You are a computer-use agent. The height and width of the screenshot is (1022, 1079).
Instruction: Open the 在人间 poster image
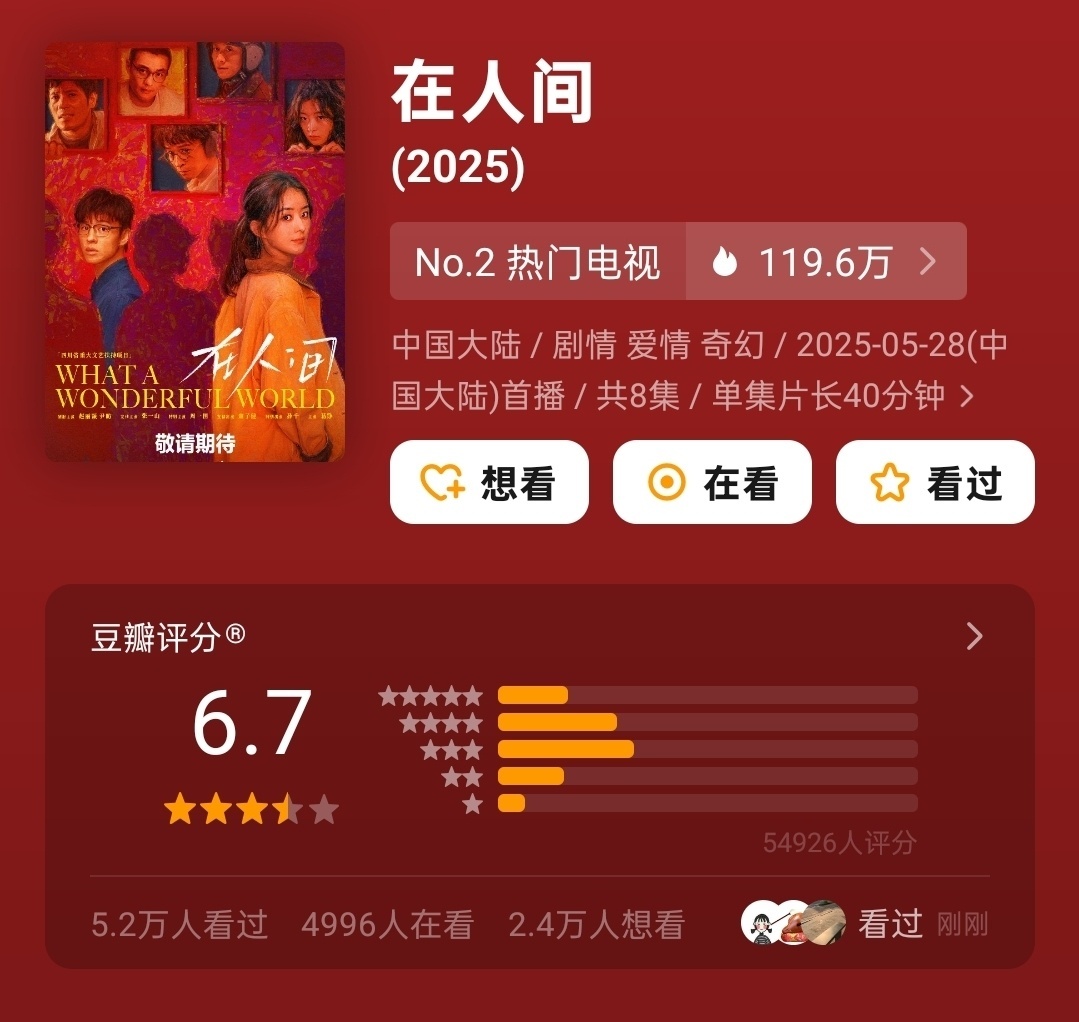tap(195, 252)
